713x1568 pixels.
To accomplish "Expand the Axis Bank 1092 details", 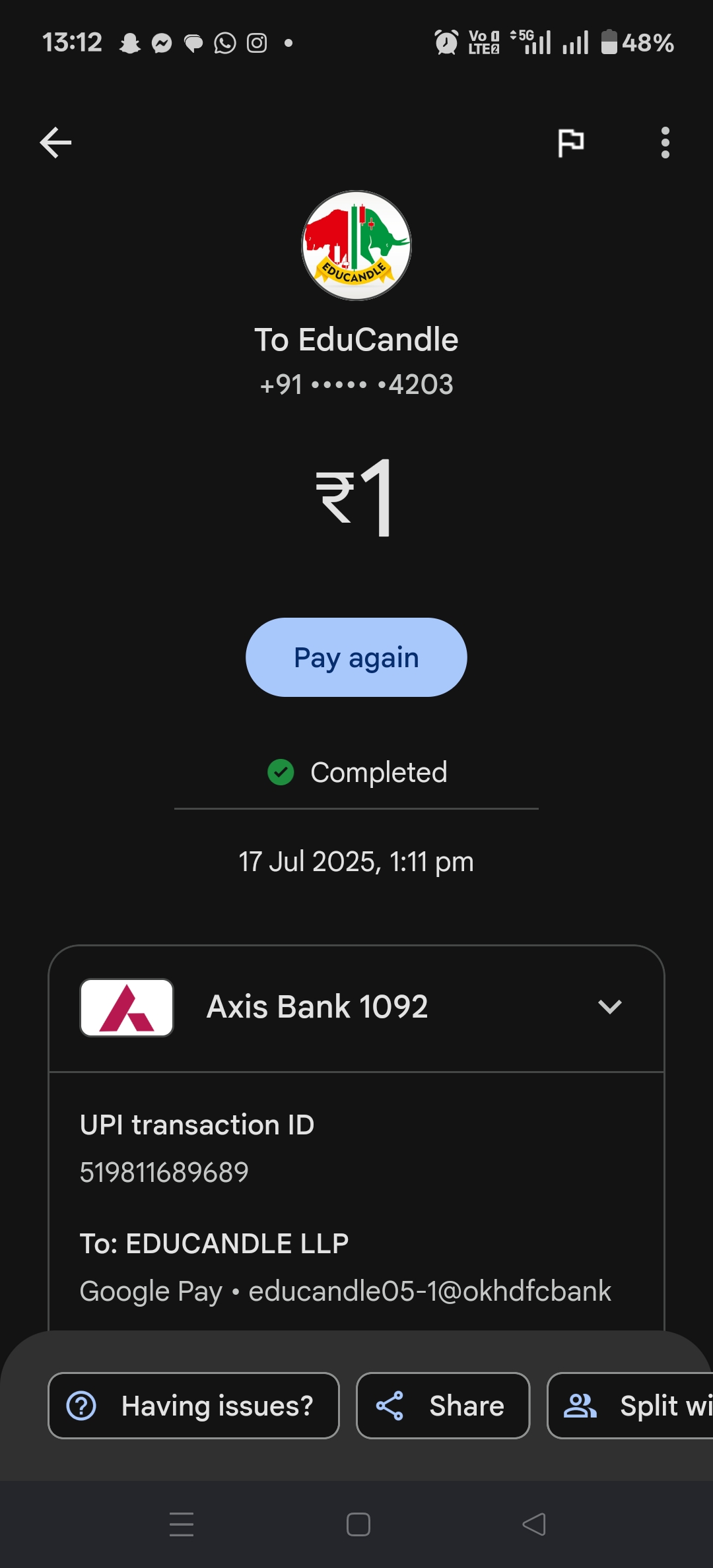I will pyautogui.click(x=609, y=1007).
